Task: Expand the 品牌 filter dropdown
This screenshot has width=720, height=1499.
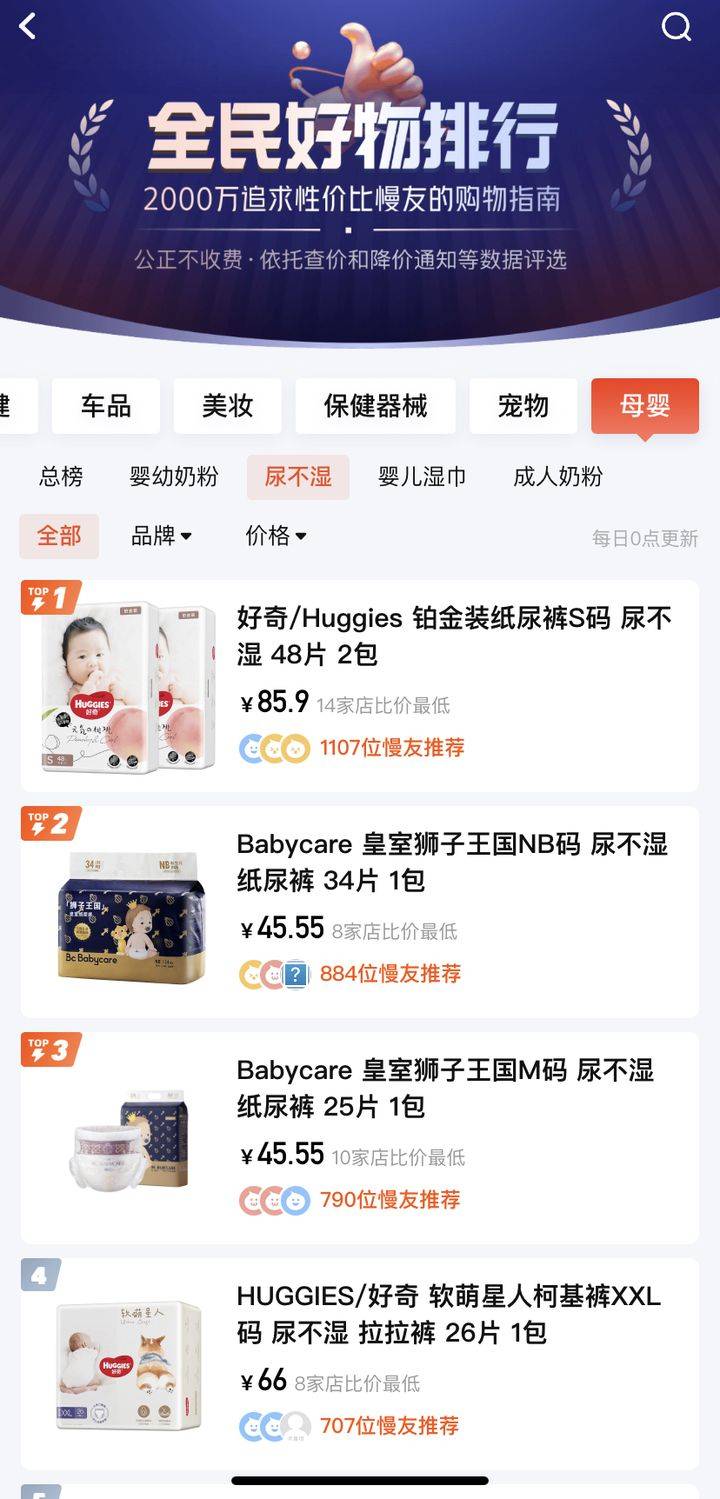Action: [x=161, y=536]
